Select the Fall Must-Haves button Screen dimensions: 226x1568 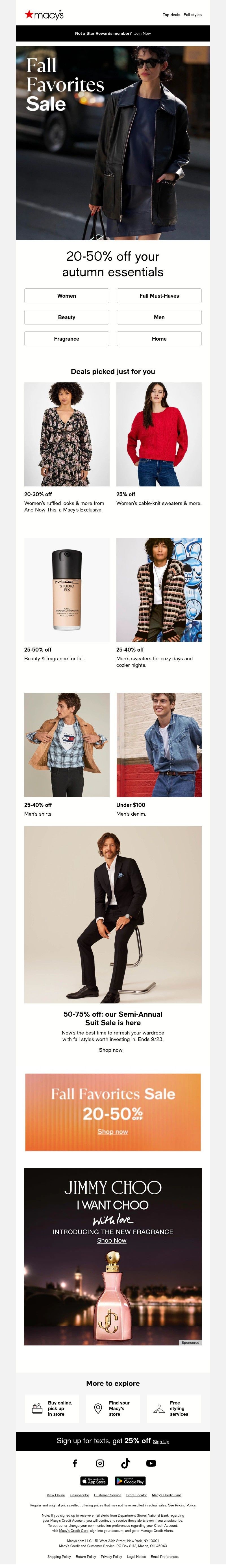(159, 296)
